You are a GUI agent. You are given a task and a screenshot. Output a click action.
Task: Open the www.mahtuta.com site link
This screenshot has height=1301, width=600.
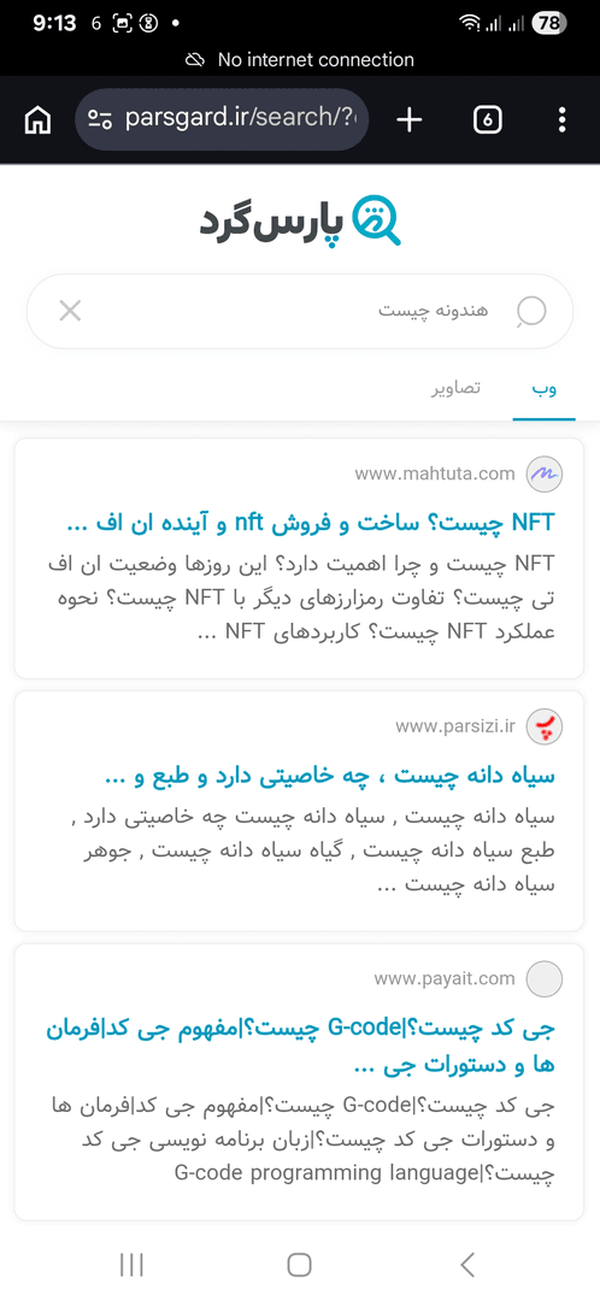(x=435, y=473)
